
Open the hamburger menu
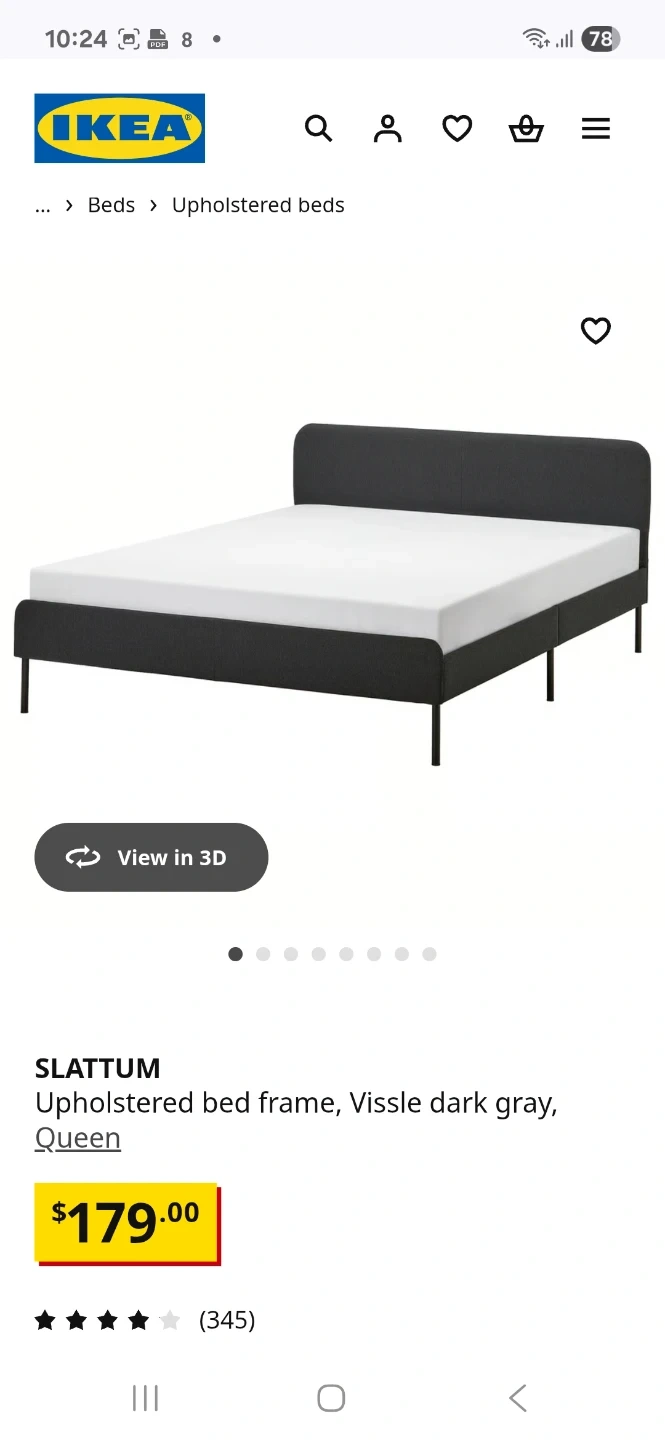point(596,129)
